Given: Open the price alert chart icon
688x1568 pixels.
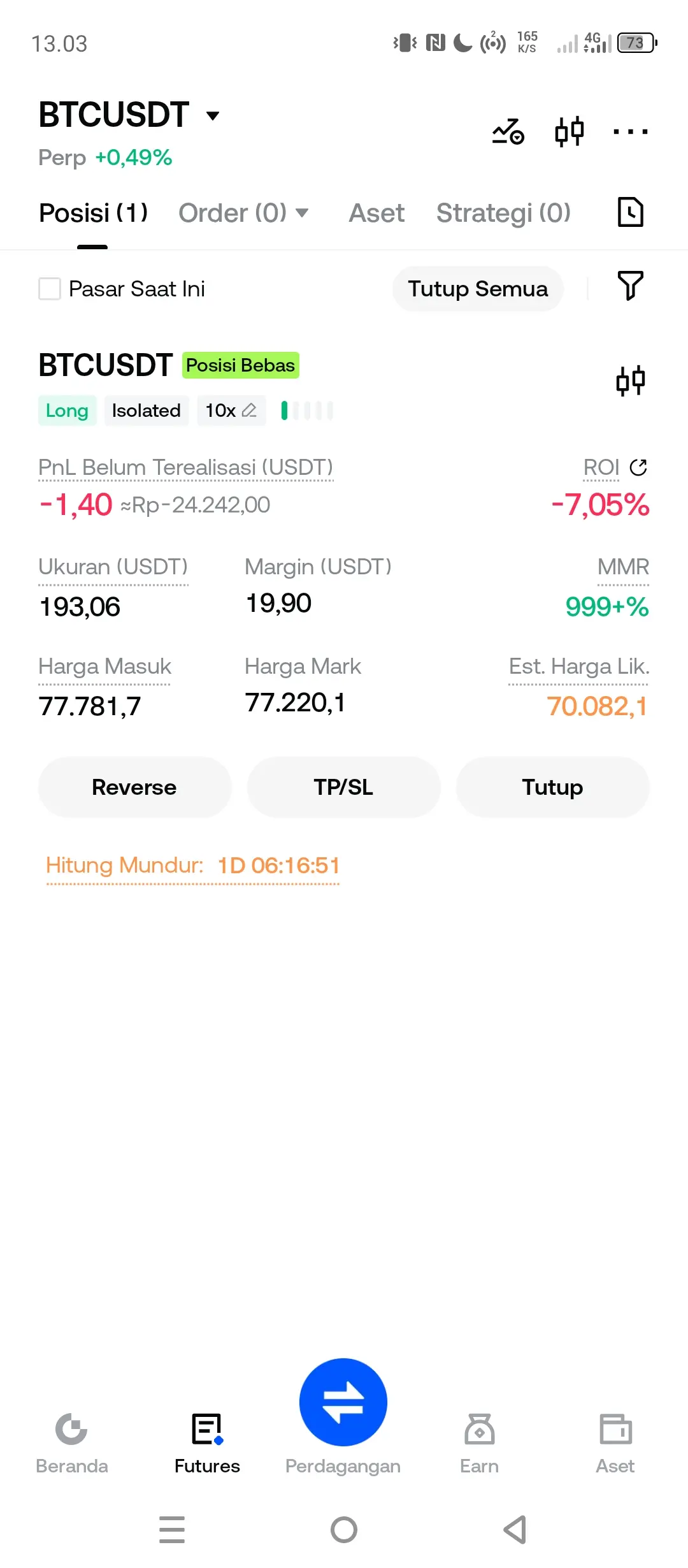Looking at the screenshot, I should pos(508,132).
